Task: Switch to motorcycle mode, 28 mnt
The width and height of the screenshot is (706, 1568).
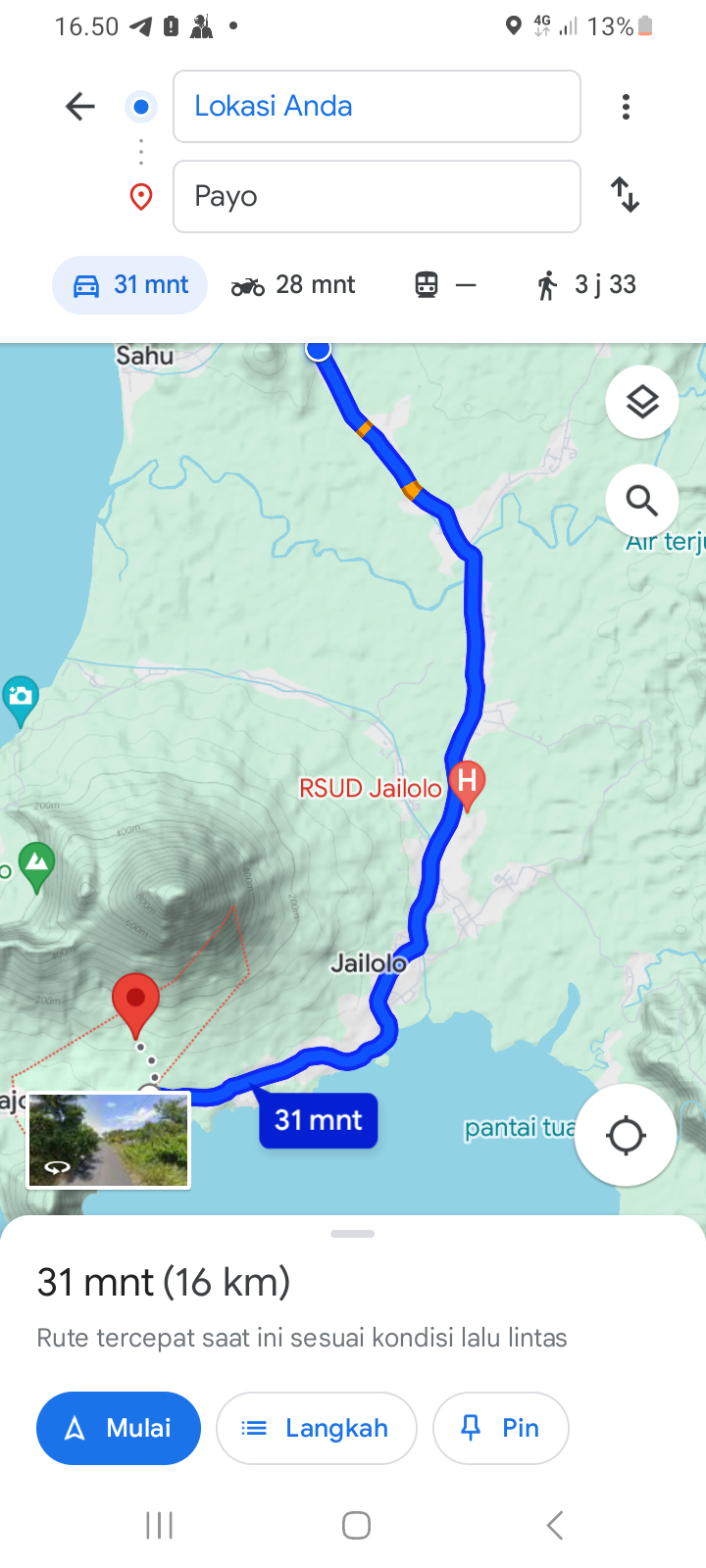Action: tap(293, 285)
